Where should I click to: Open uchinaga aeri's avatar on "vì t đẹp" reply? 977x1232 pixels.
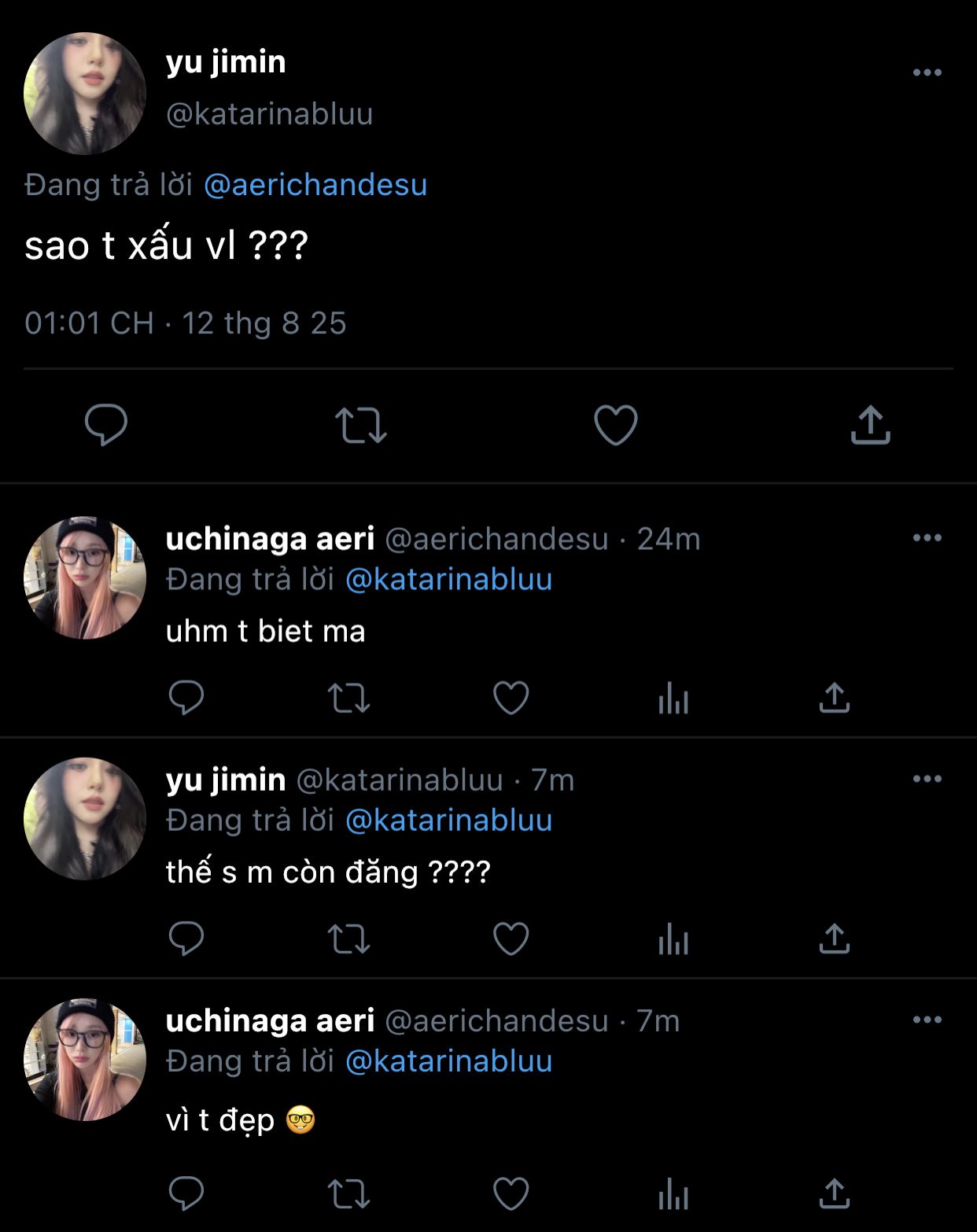click(x=85, y=1060)
